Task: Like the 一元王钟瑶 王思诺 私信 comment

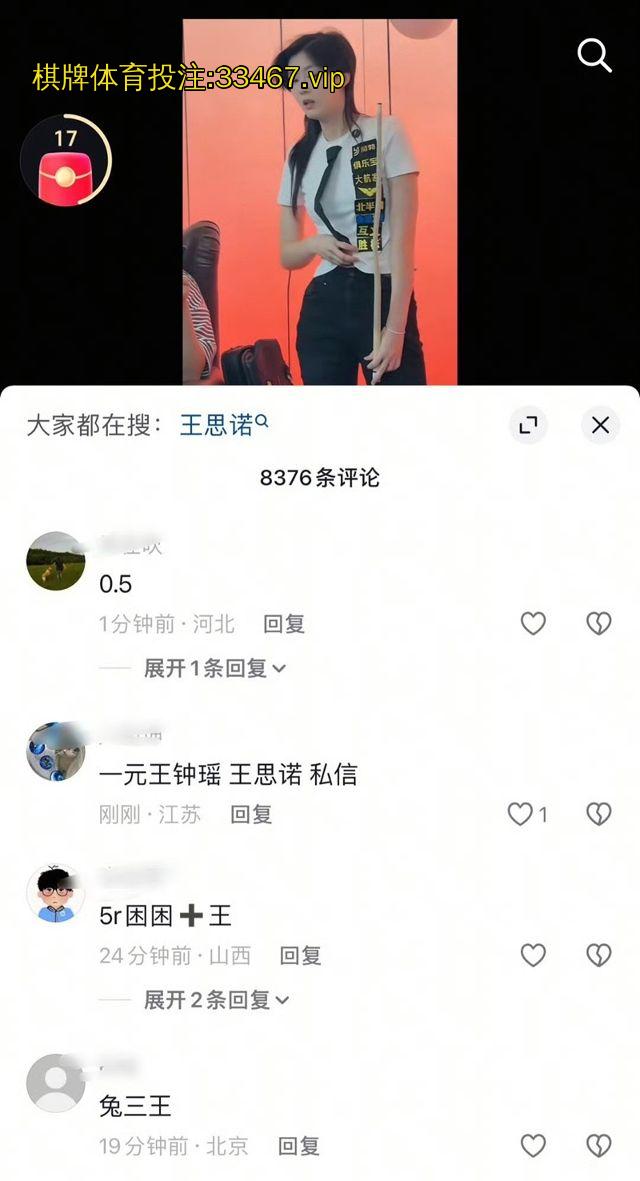Action: click(x=521, y=814)
